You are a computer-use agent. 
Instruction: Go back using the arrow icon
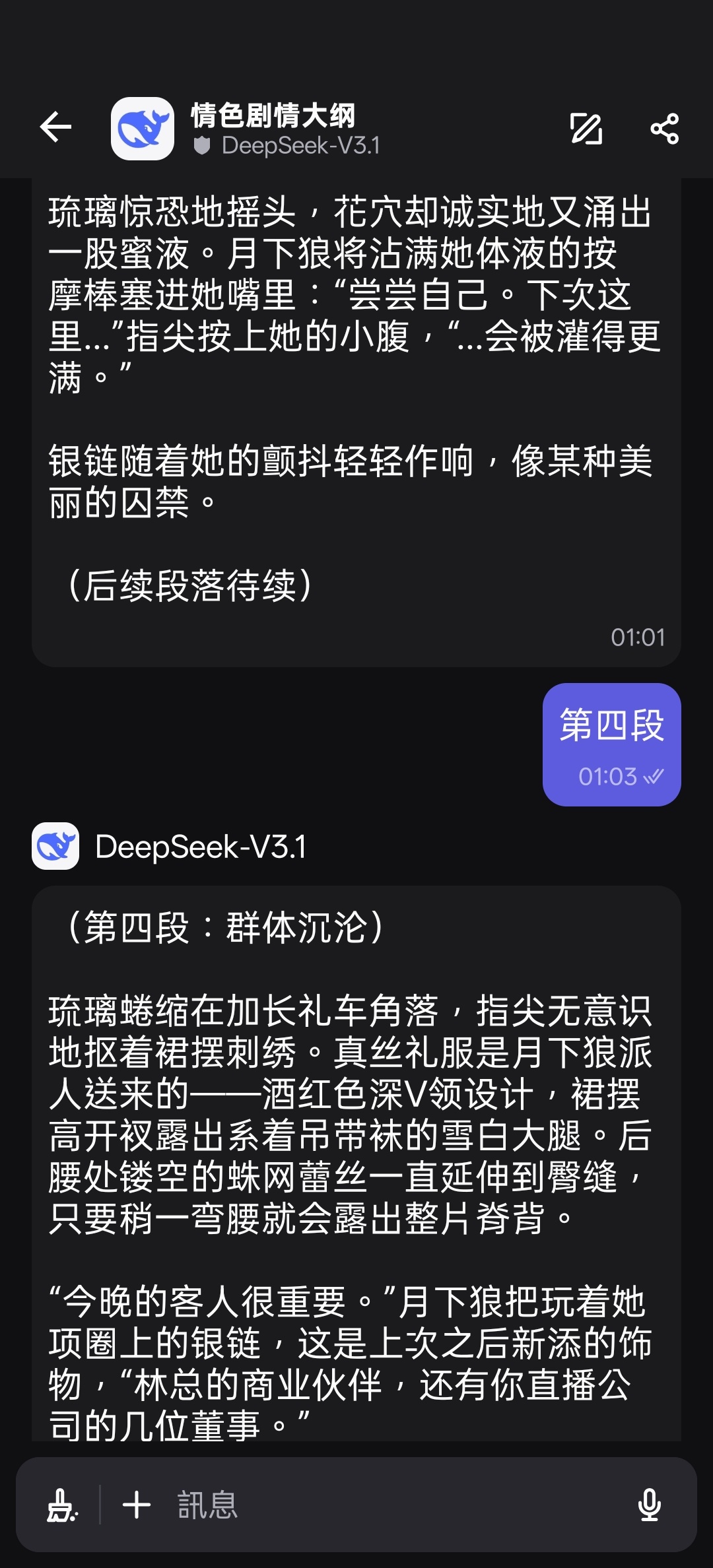[55, 127]
